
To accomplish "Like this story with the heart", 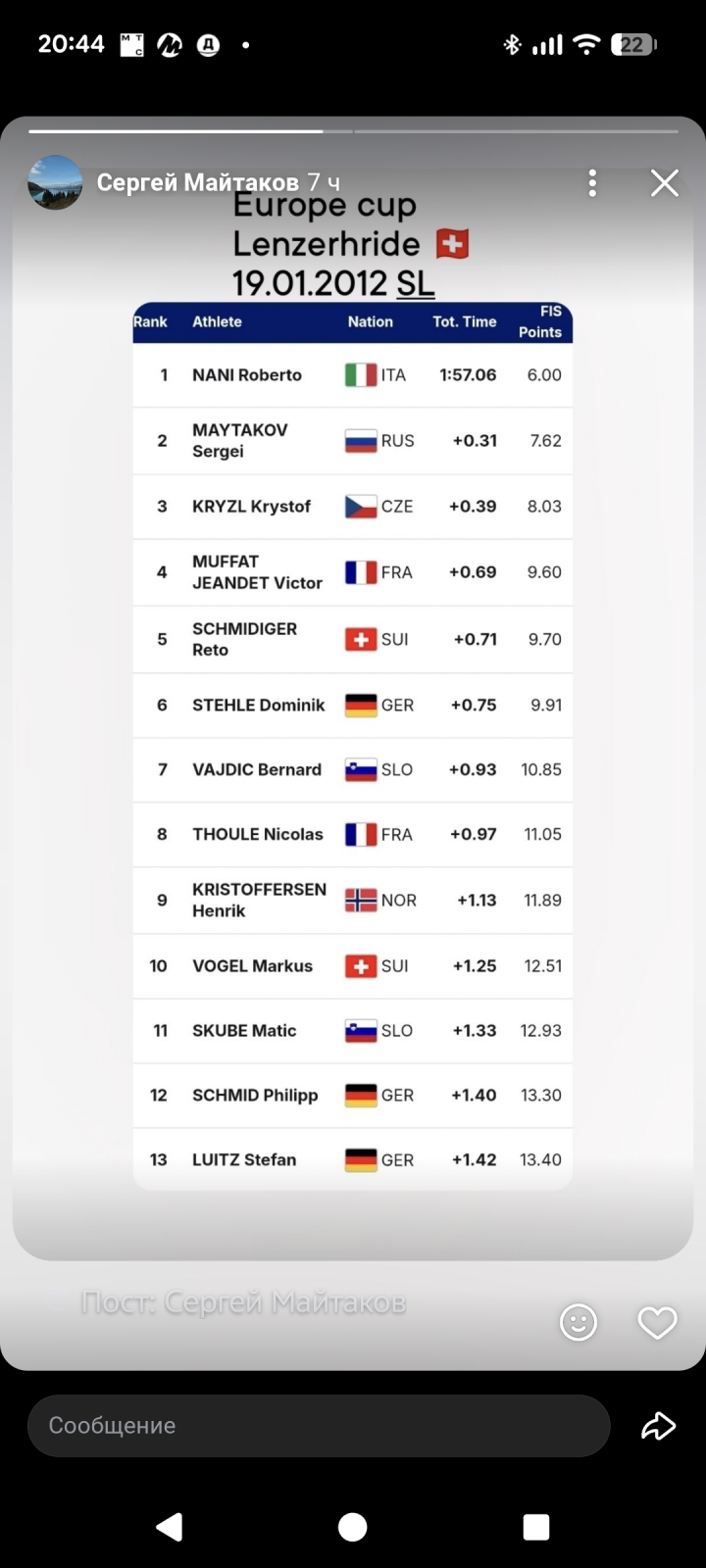I will pos(658,1323).
